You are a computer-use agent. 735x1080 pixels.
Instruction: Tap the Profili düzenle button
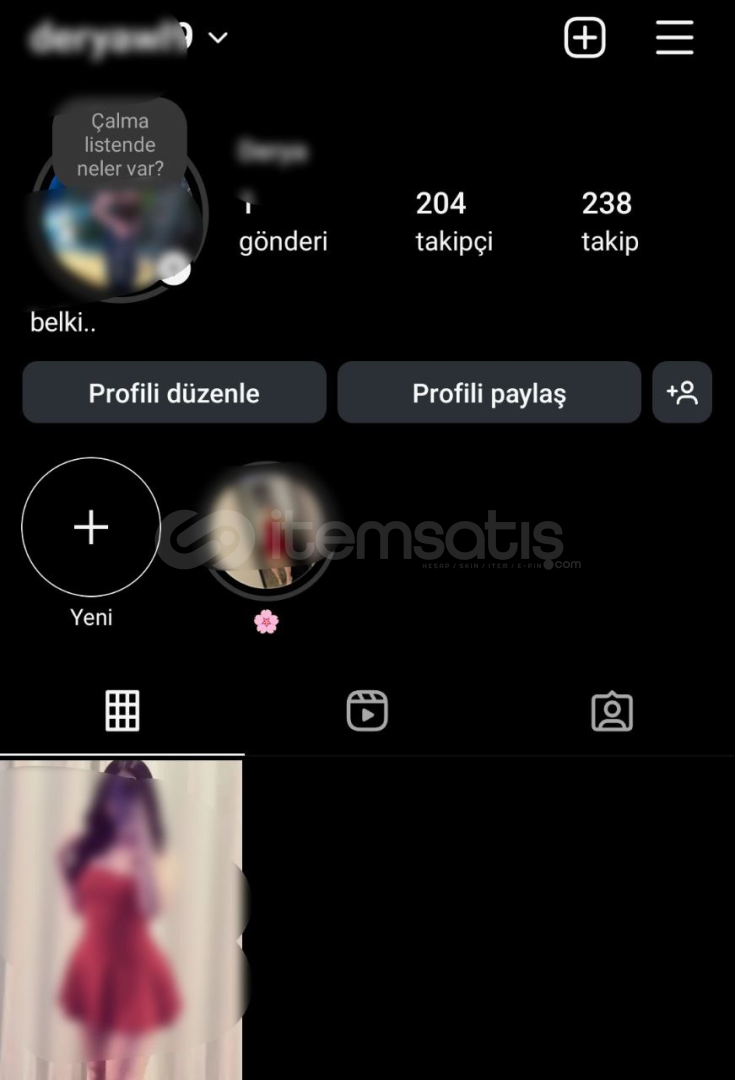click(x=174, y=393)
